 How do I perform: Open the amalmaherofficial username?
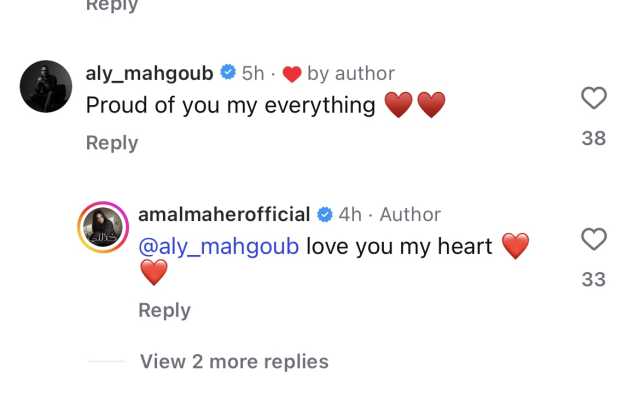pyautogui.click(x=224, y=214)
